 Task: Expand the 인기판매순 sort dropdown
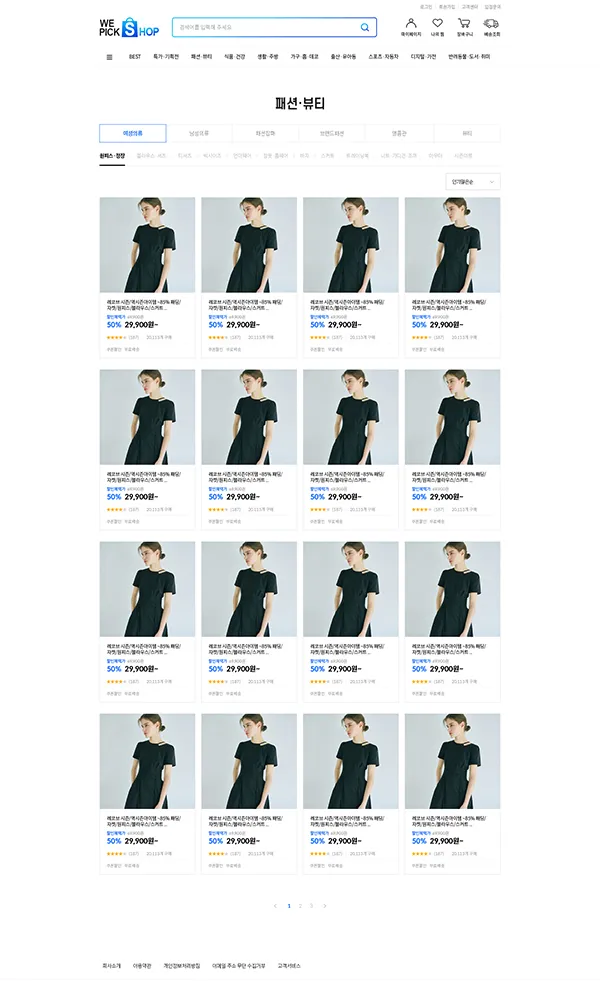tap(472, 181)
